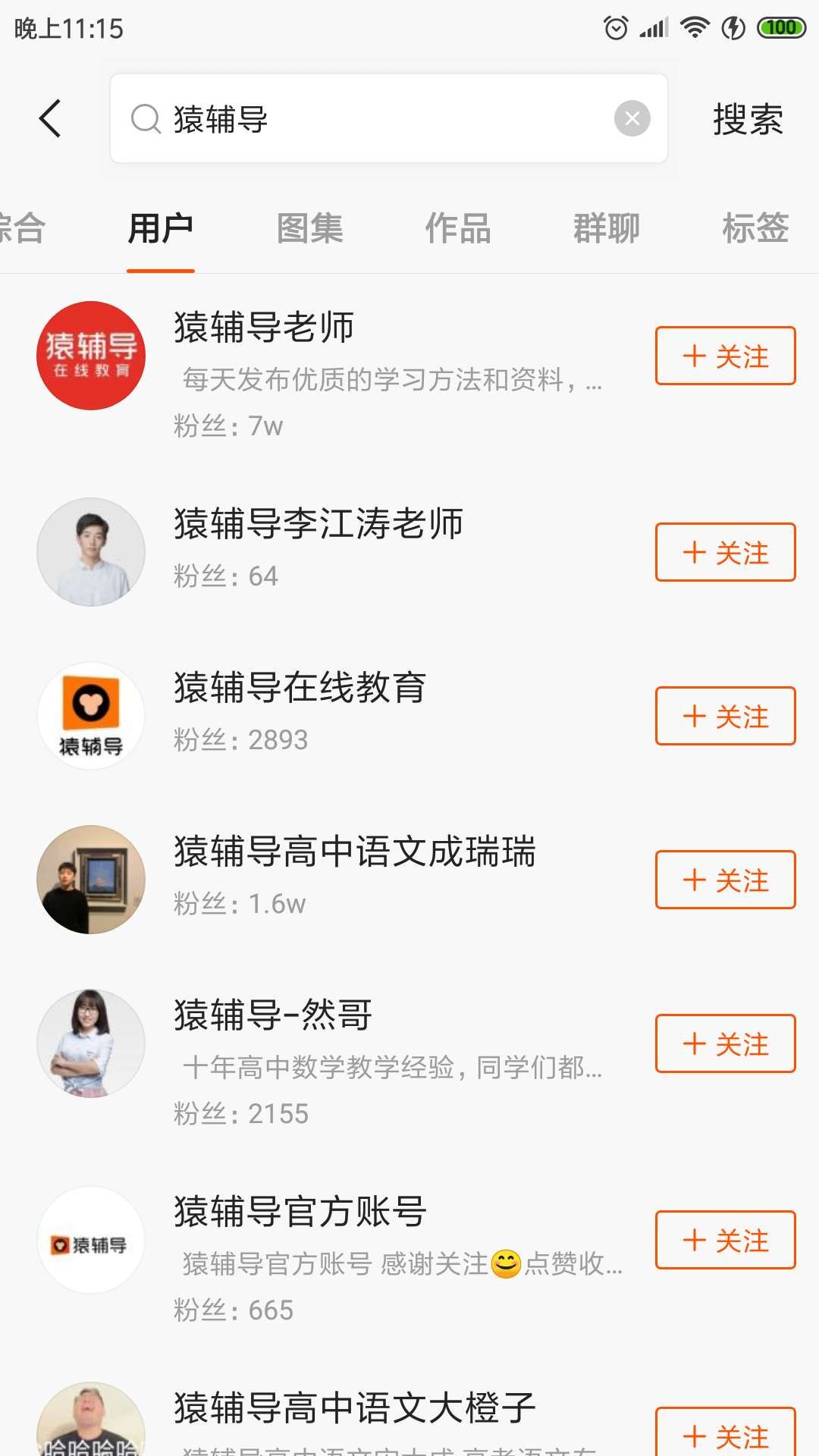This screenshot has width=819, height=1456.
Task: Tap the 猿辅导 search field
Action: point(379,119)
